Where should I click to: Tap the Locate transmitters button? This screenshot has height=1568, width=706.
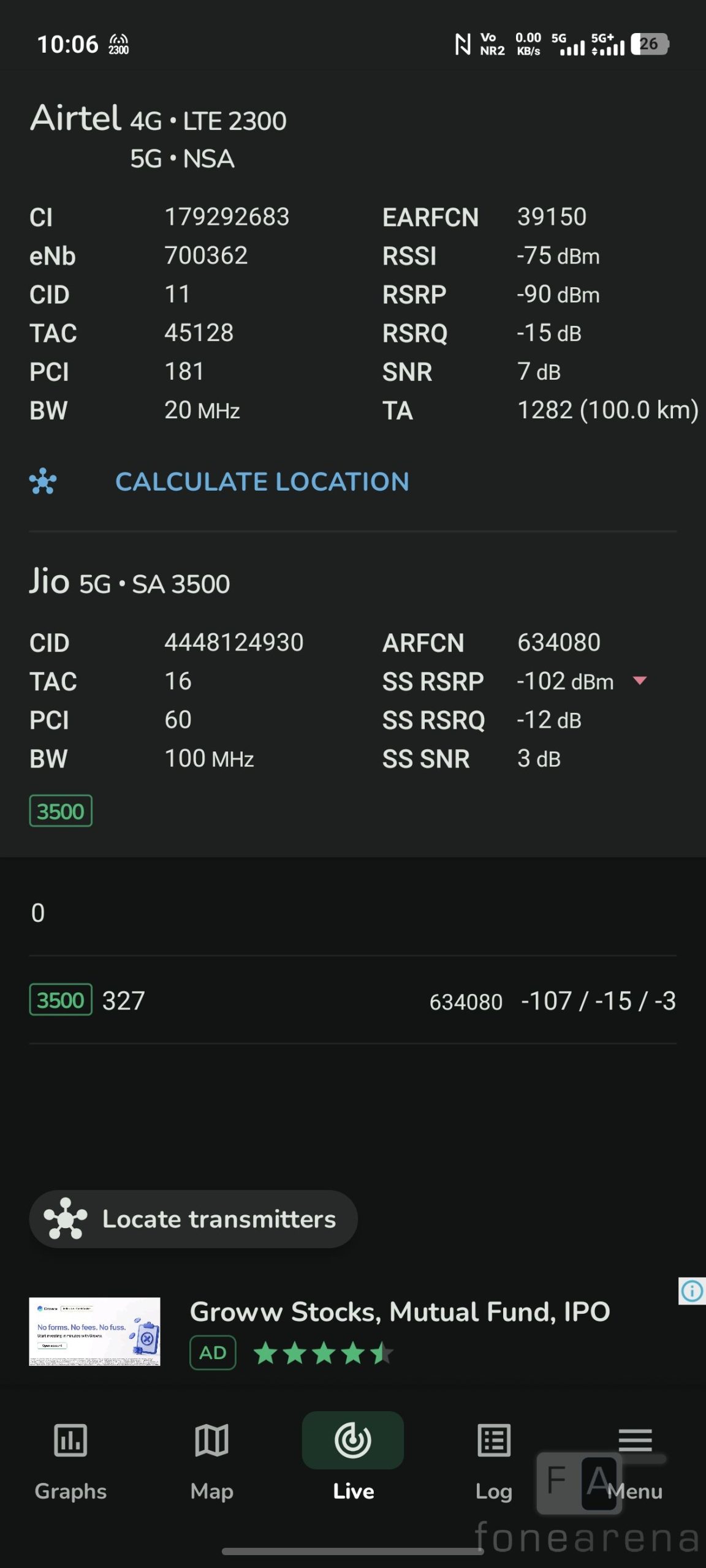[193, 1219]
